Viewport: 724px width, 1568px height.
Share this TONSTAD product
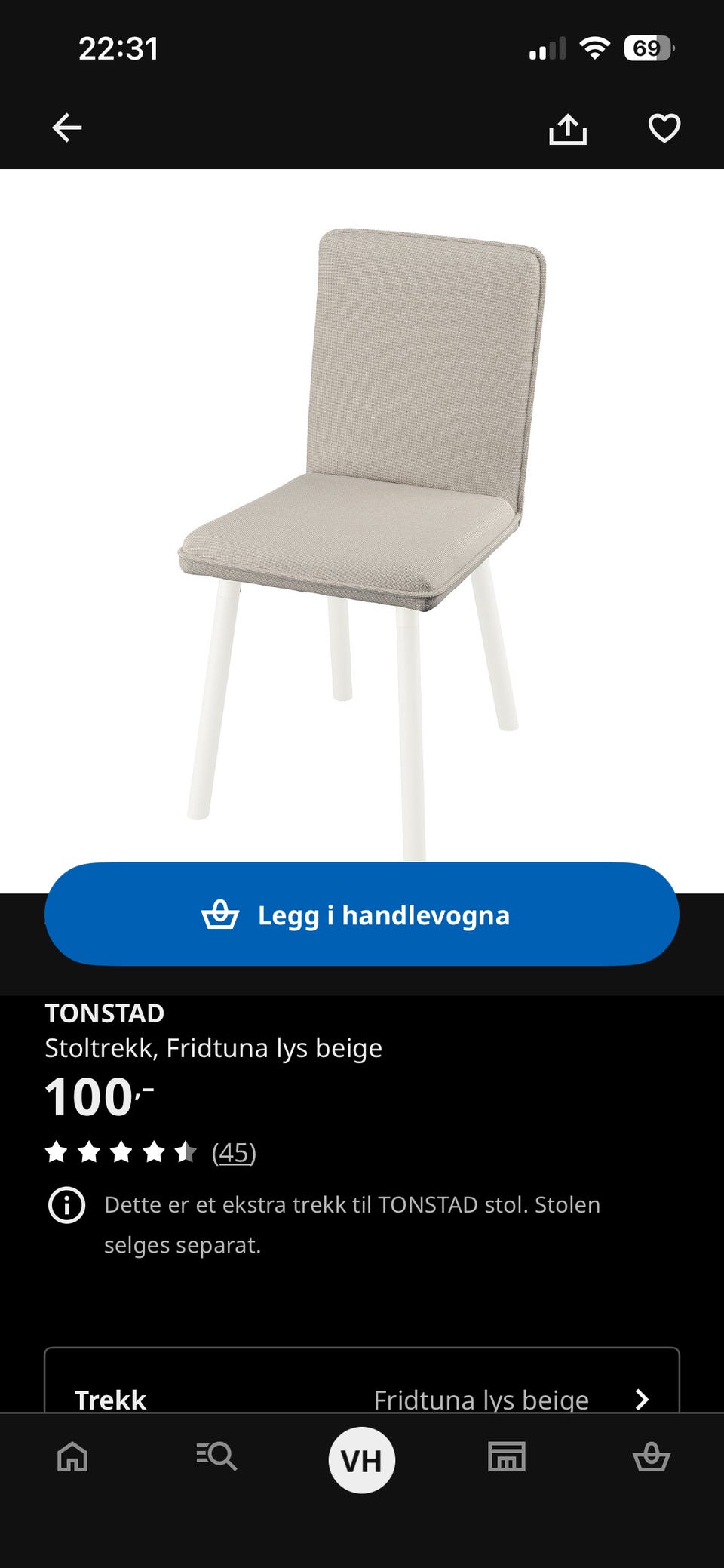[568, 128]
